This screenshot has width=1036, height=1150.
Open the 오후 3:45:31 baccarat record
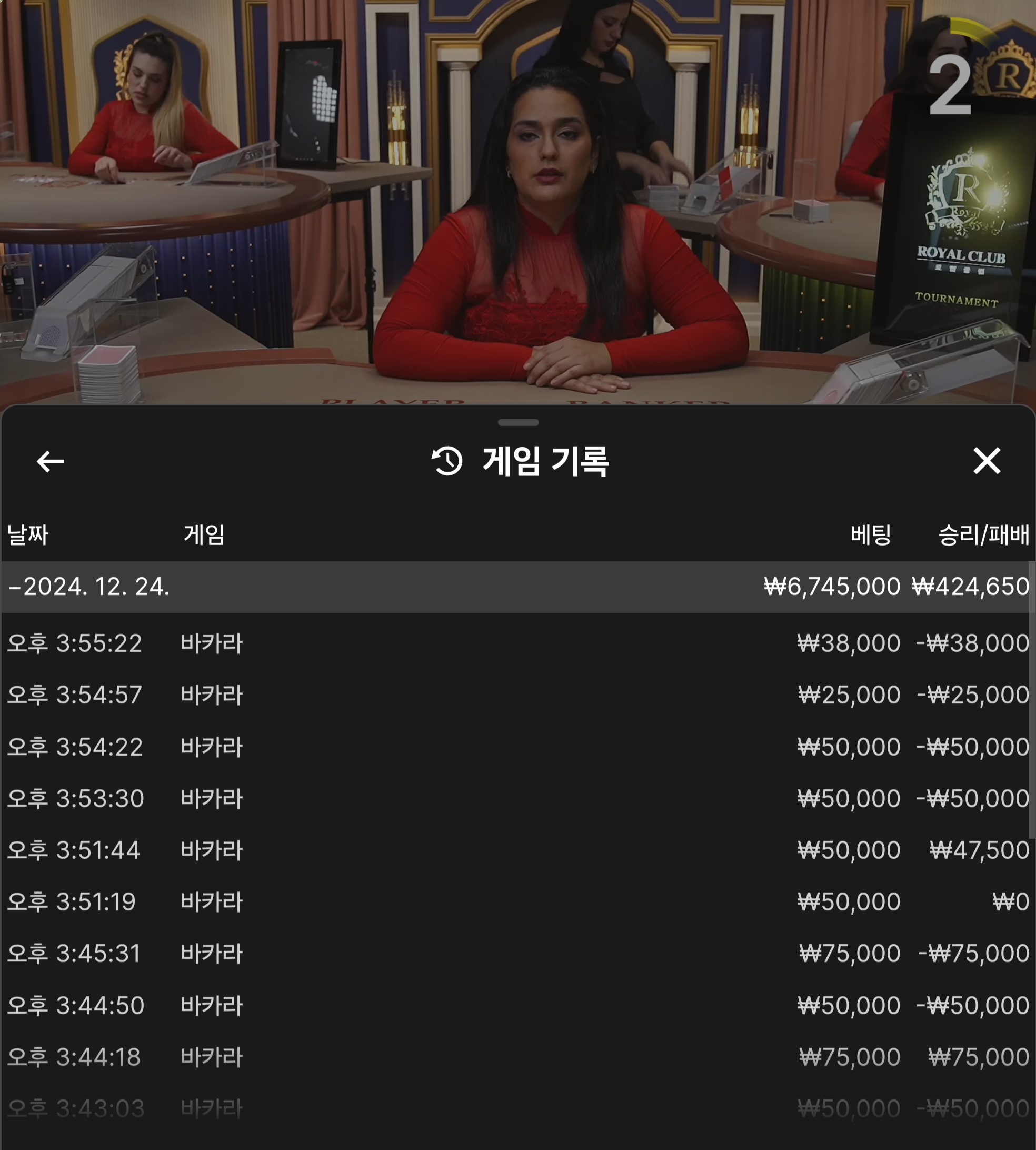(x=517, y=954)
